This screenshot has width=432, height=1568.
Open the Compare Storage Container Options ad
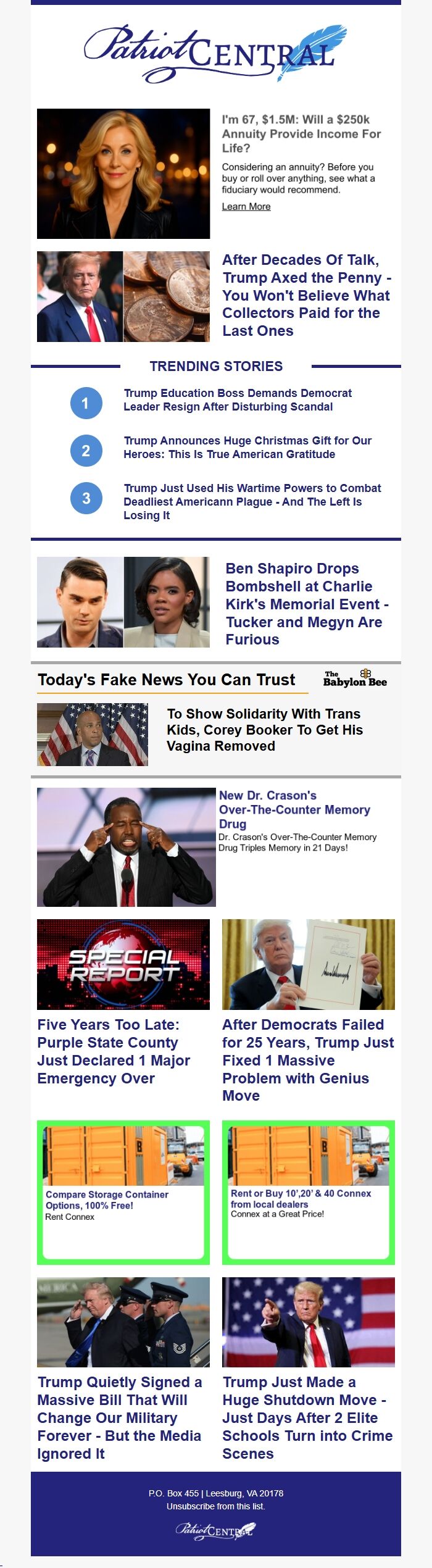coord(106,1199)
